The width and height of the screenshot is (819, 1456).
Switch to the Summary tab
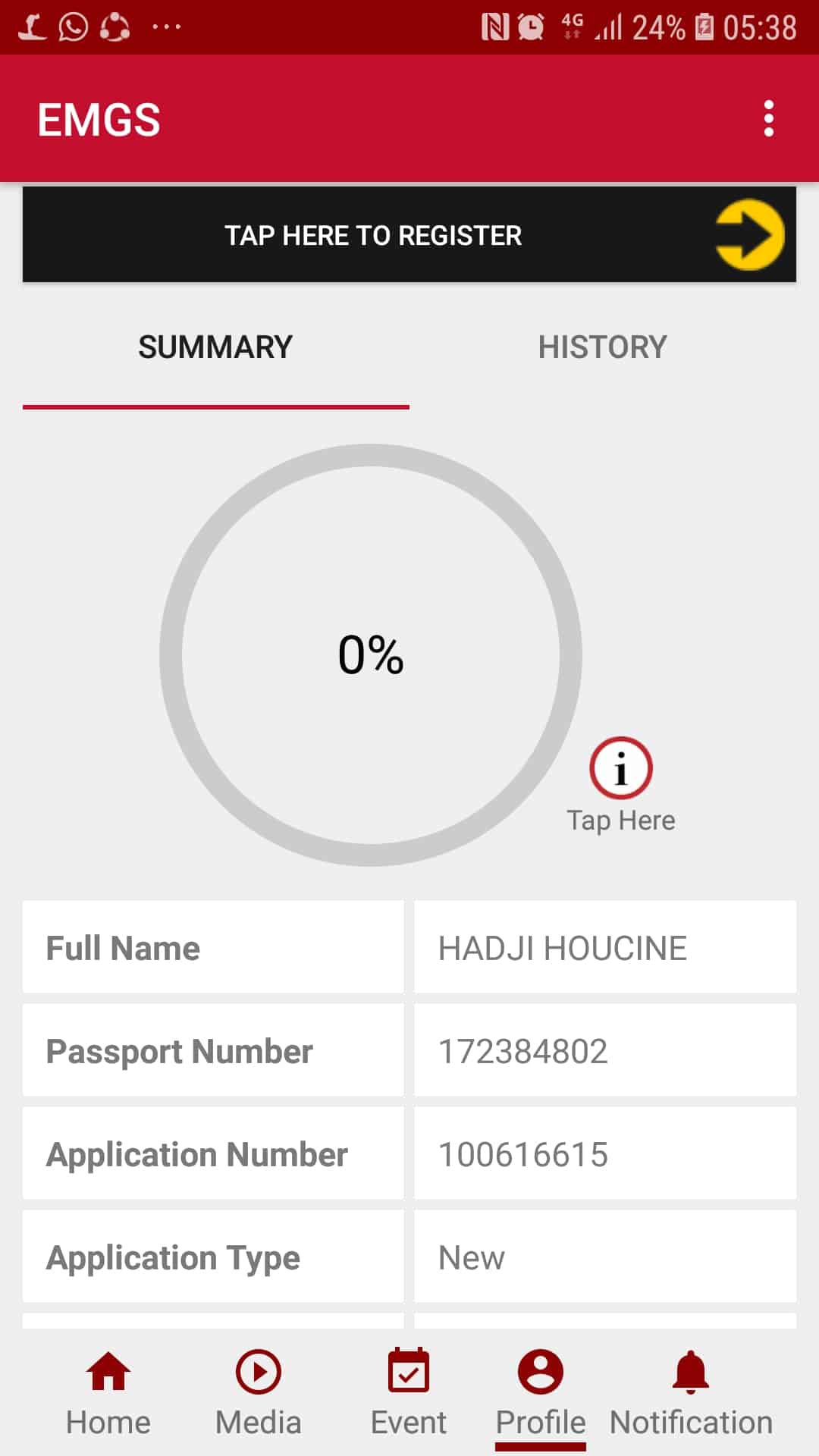pos(215,348)
